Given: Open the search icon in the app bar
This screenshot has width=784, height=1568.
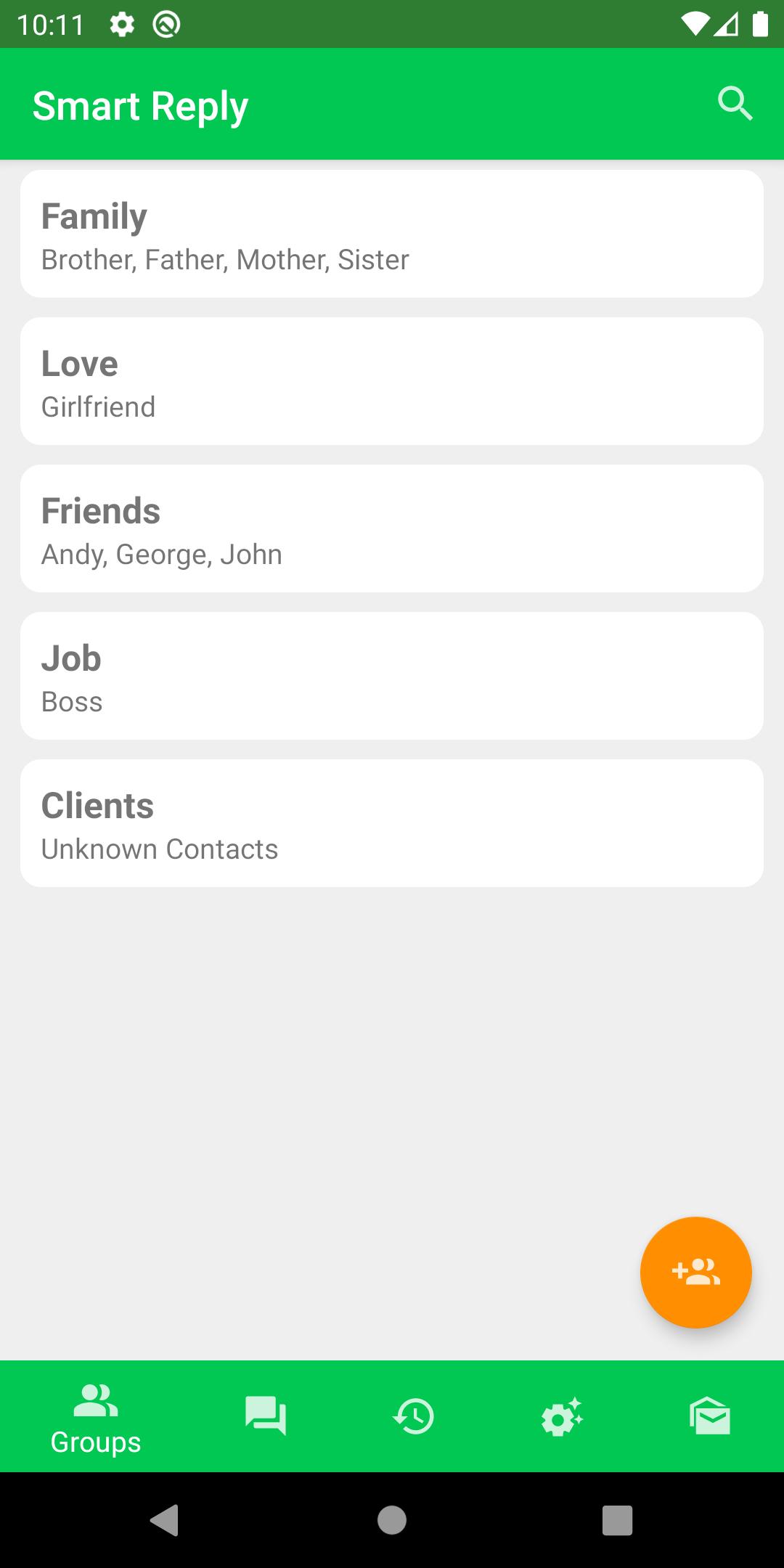Looking at the screenshot, I should (x=735, y=104).
